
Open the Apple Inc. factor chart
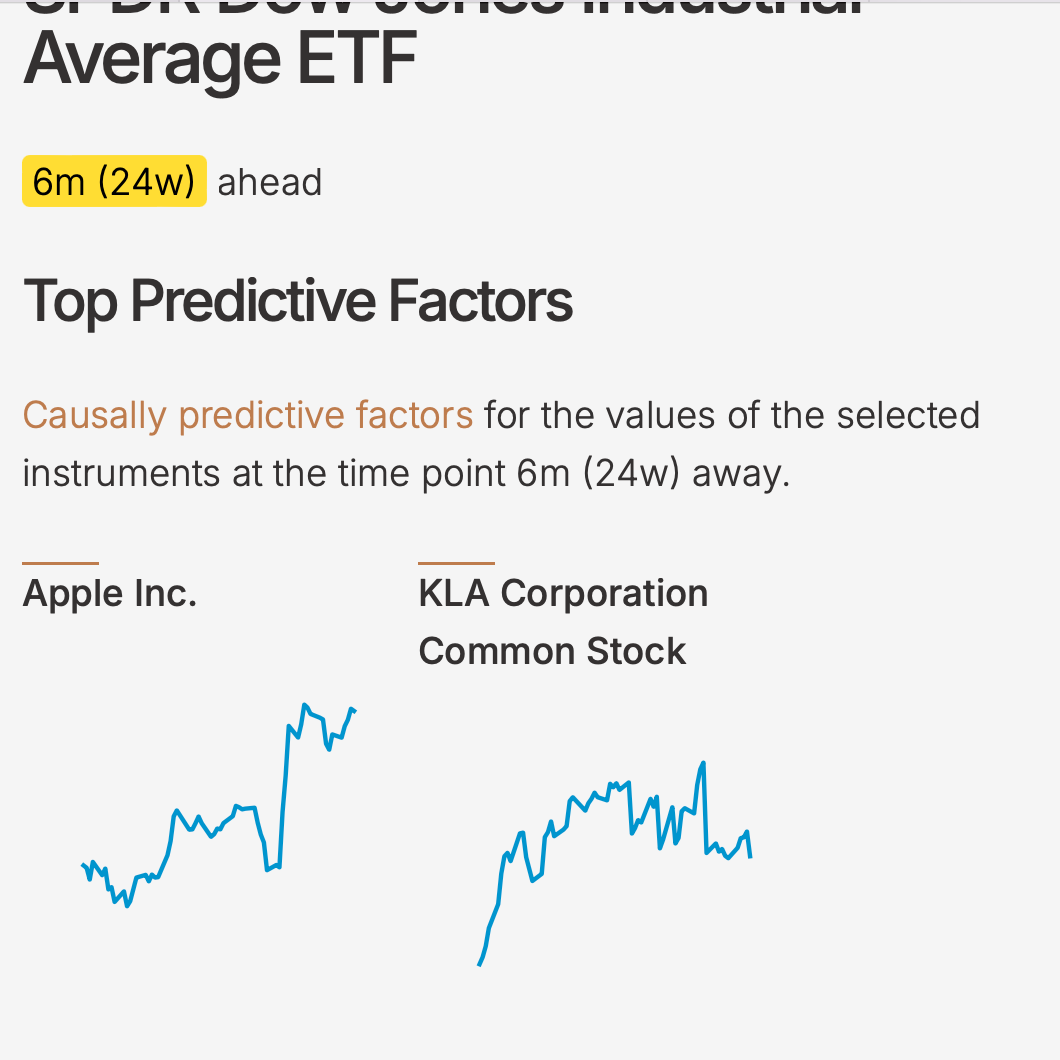pos(219,804)
